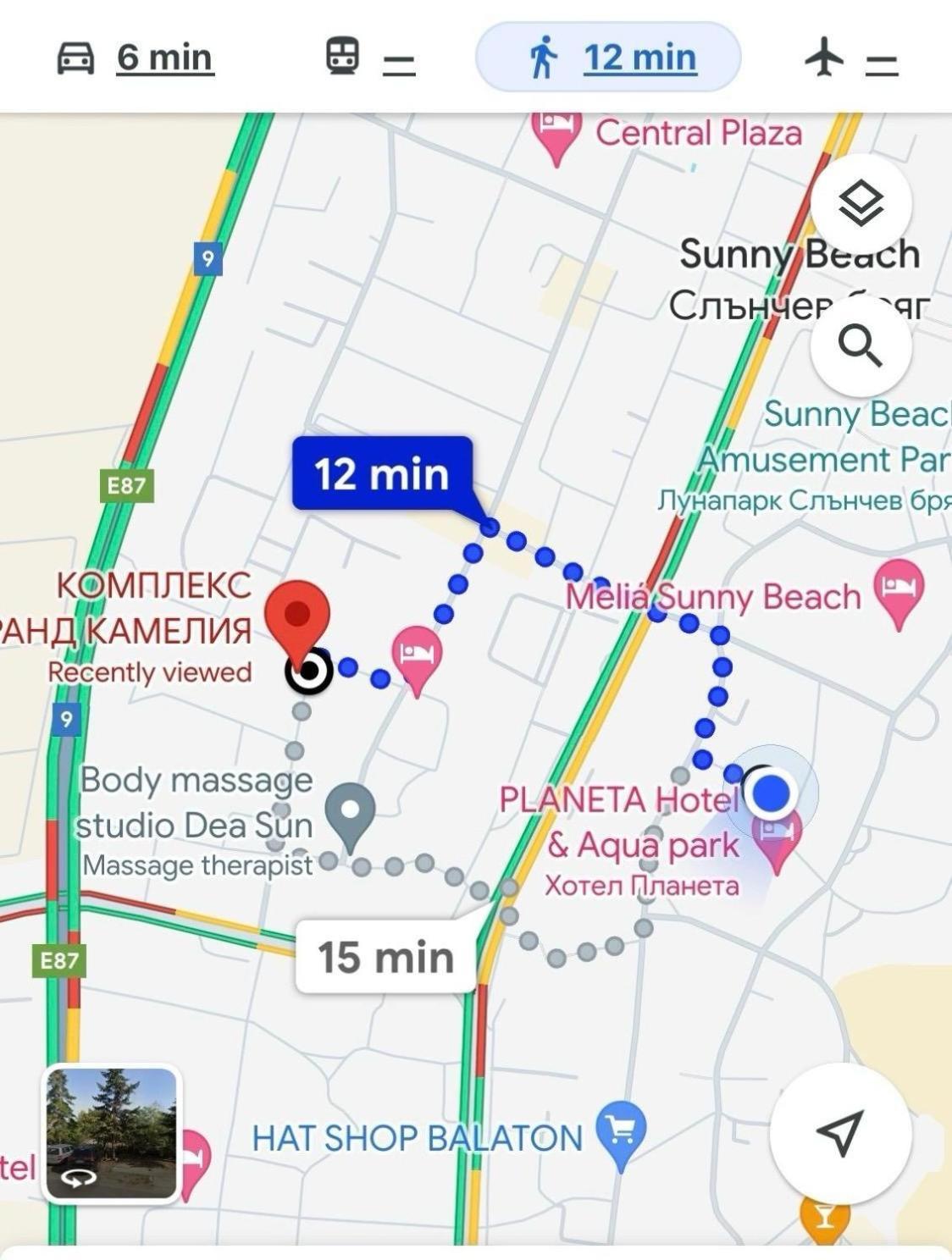
Task: Open the HAT SHOP BALATON marker
Action: [621, 1132]
